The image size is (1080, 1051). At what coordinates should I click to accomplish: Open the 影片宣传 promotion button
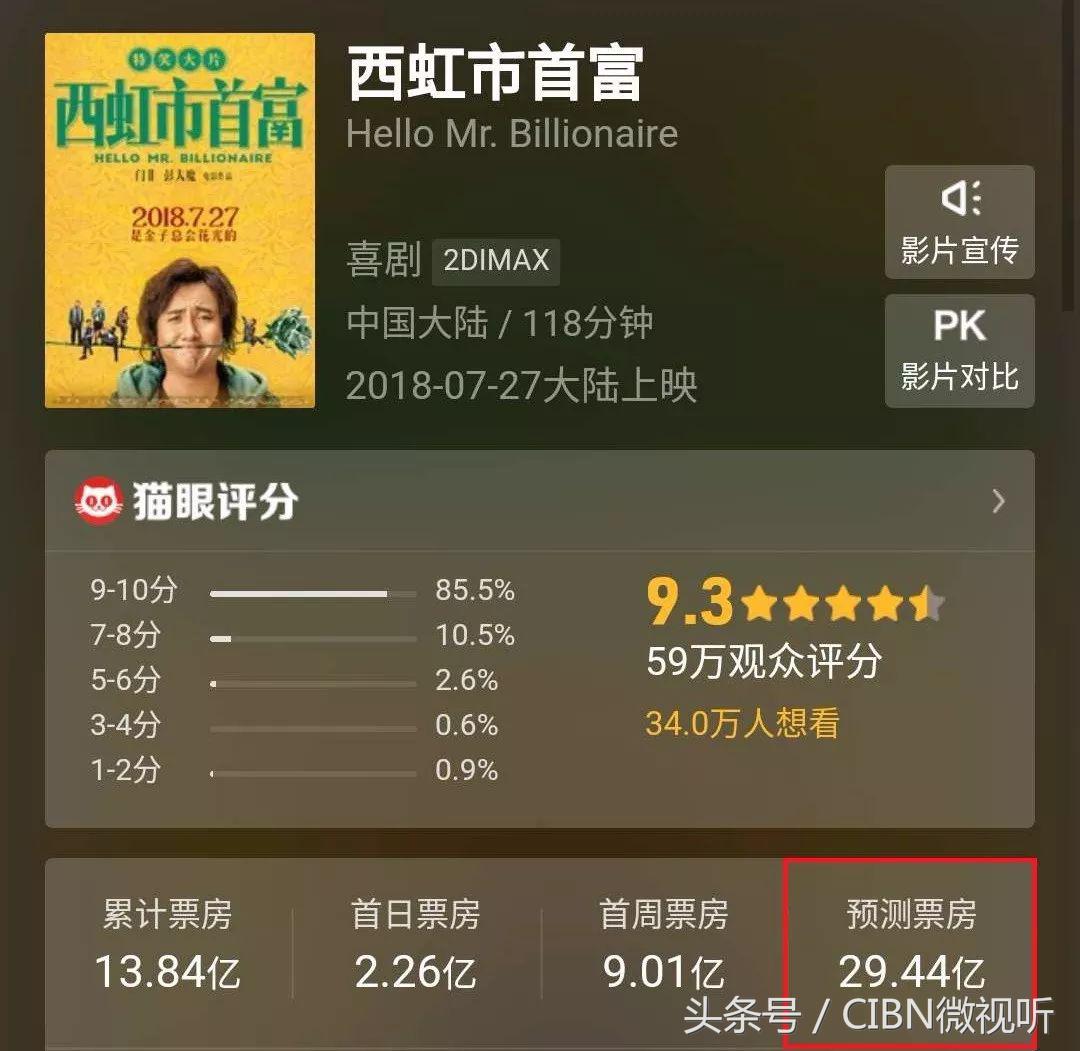(959, 222)
